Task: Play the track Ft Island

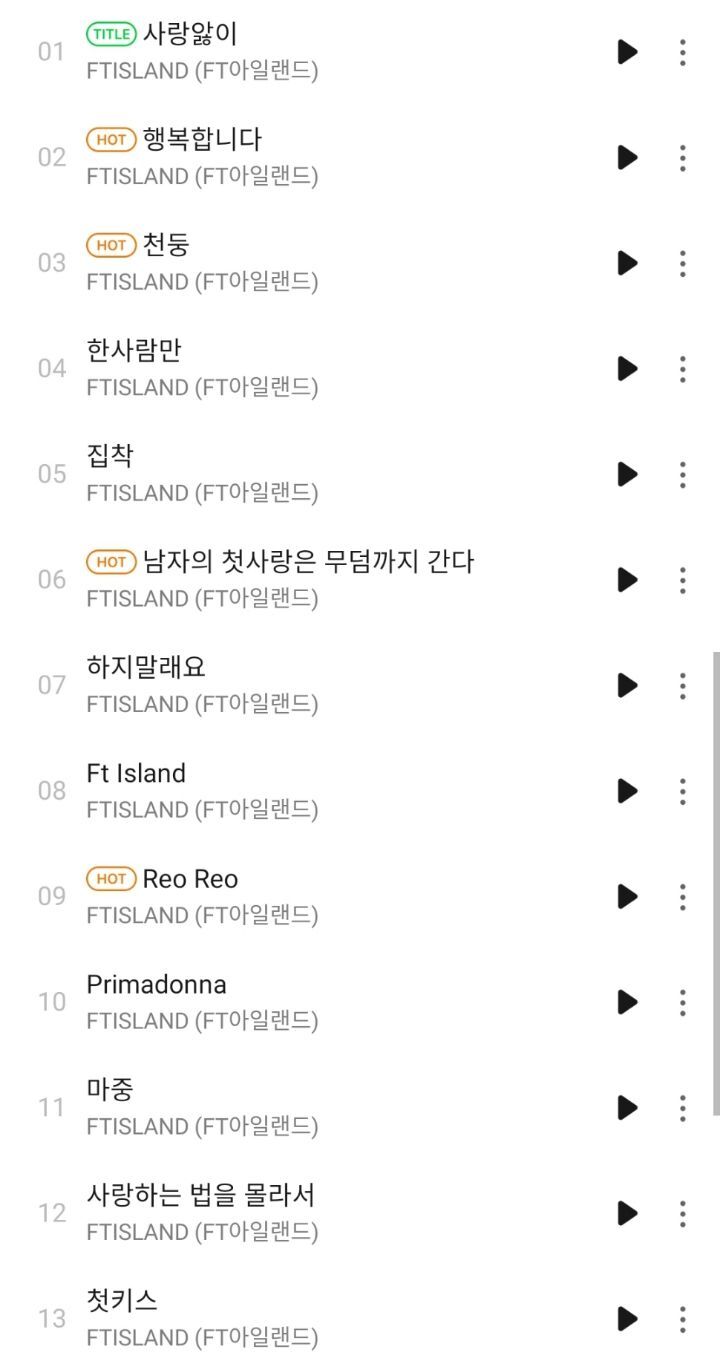Action: pyautogui.click(x=627, y=791)
